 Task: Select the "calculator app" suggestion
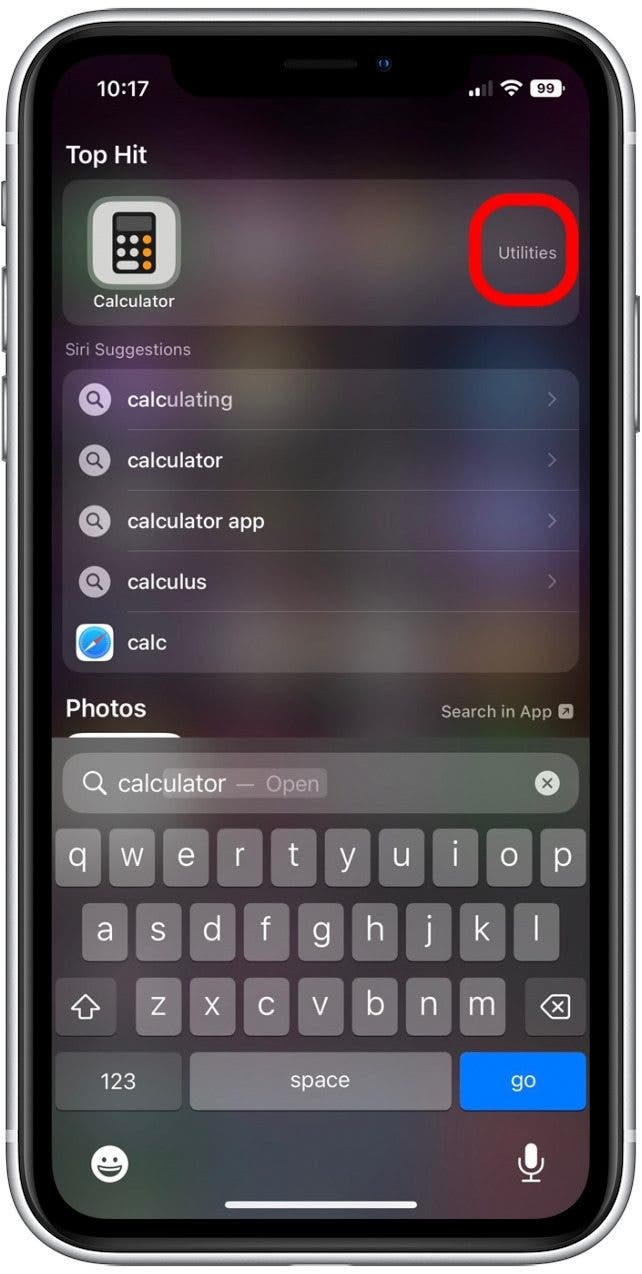tap(320, 521)
